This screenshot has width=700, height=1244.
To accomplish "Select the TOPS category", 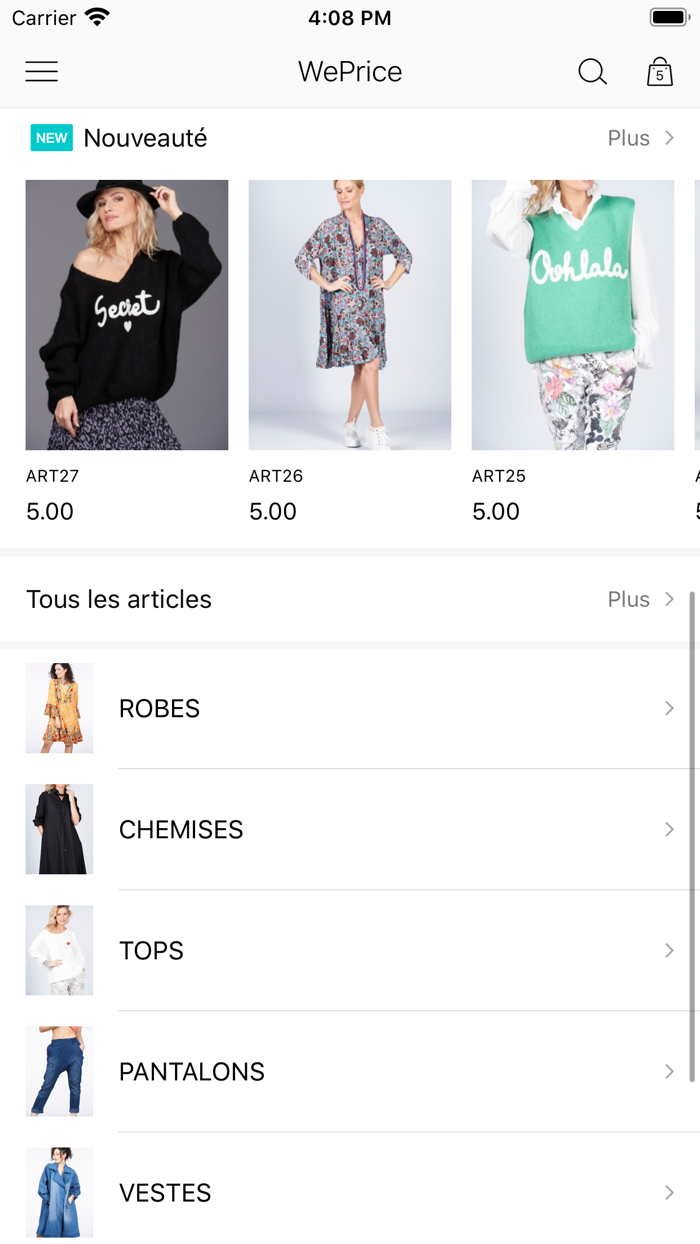I will click(350, 950).
